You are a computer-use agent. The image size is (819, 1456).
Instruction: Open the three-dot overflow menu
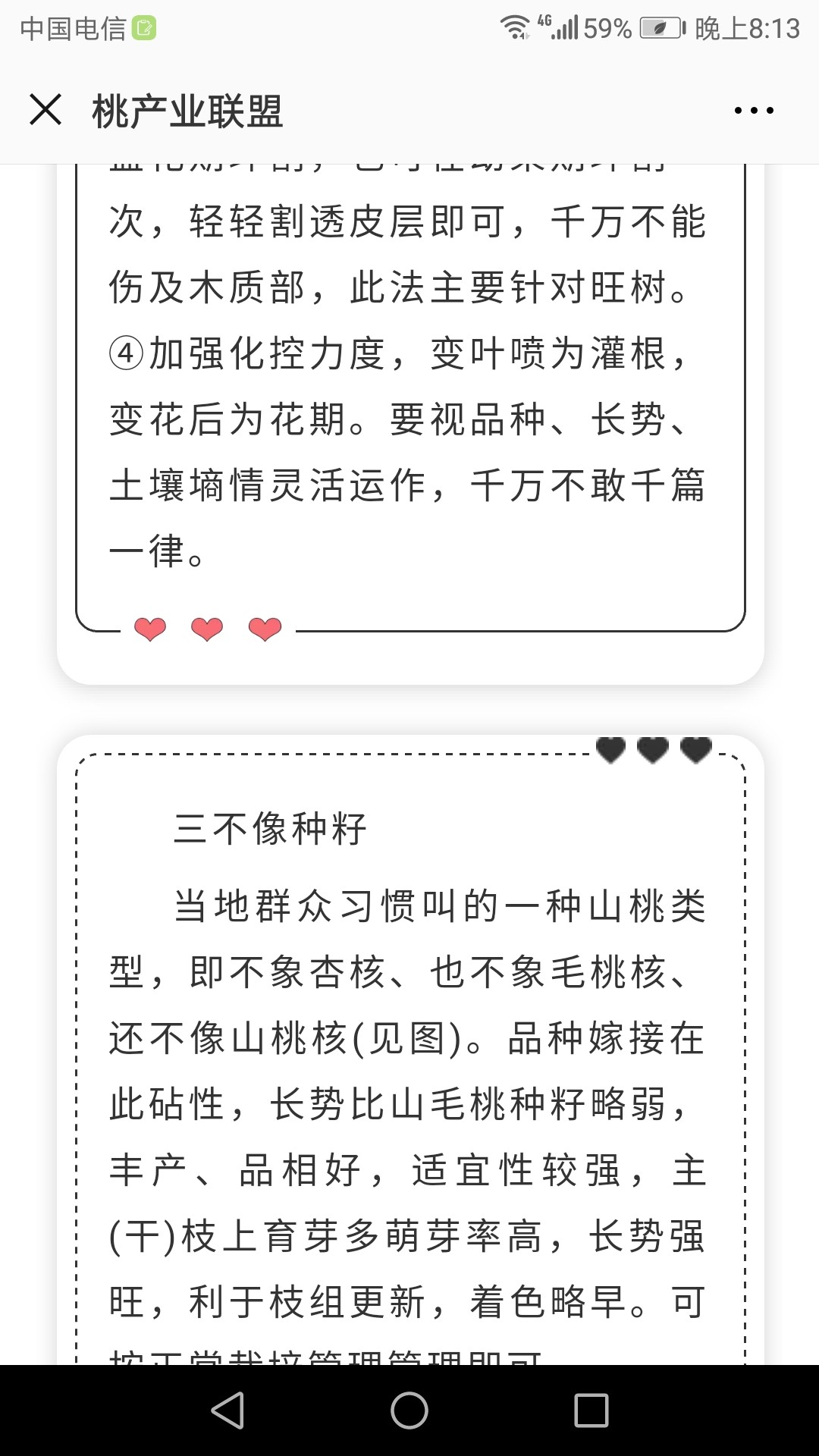754,111
